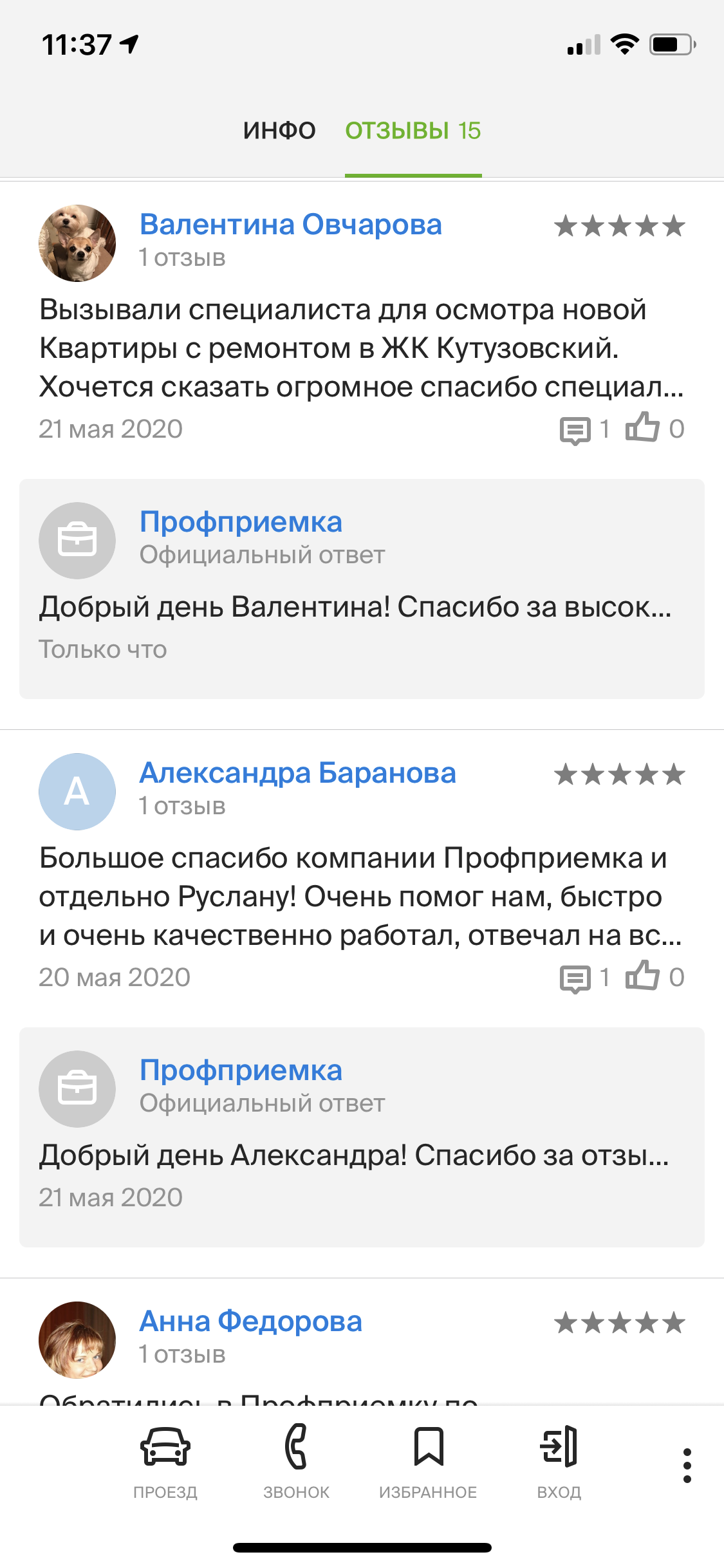This screenshot has height=1568, width=724.
Task: Open Профприемка reply to Александра
Action: click(x=354, y=1155)
